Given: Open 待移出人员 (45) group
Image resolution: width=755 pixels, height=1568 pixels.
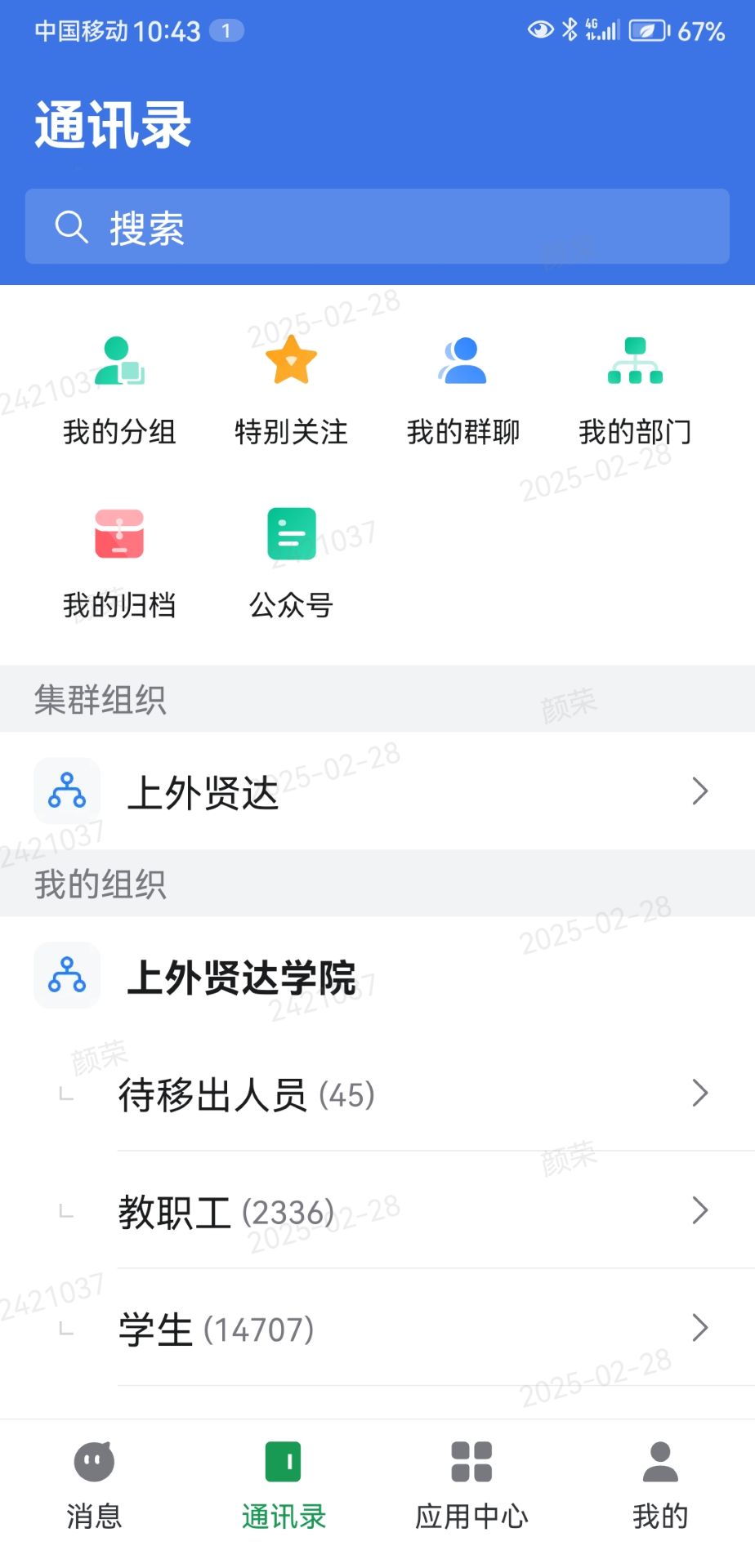Looking at the screenshot, I should coord(245,1094).
